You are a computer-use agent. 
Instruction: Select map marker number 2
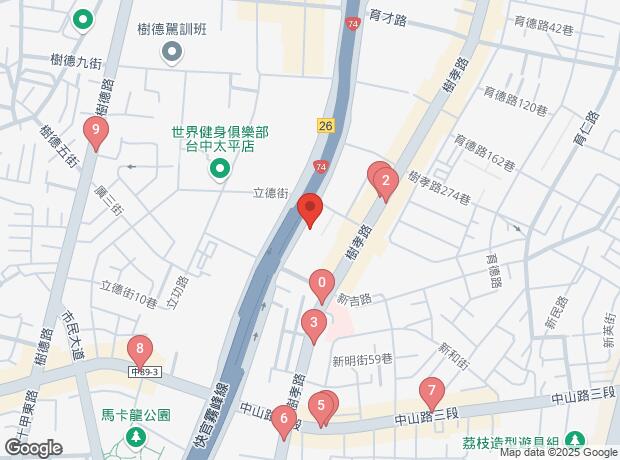point(386,182)
